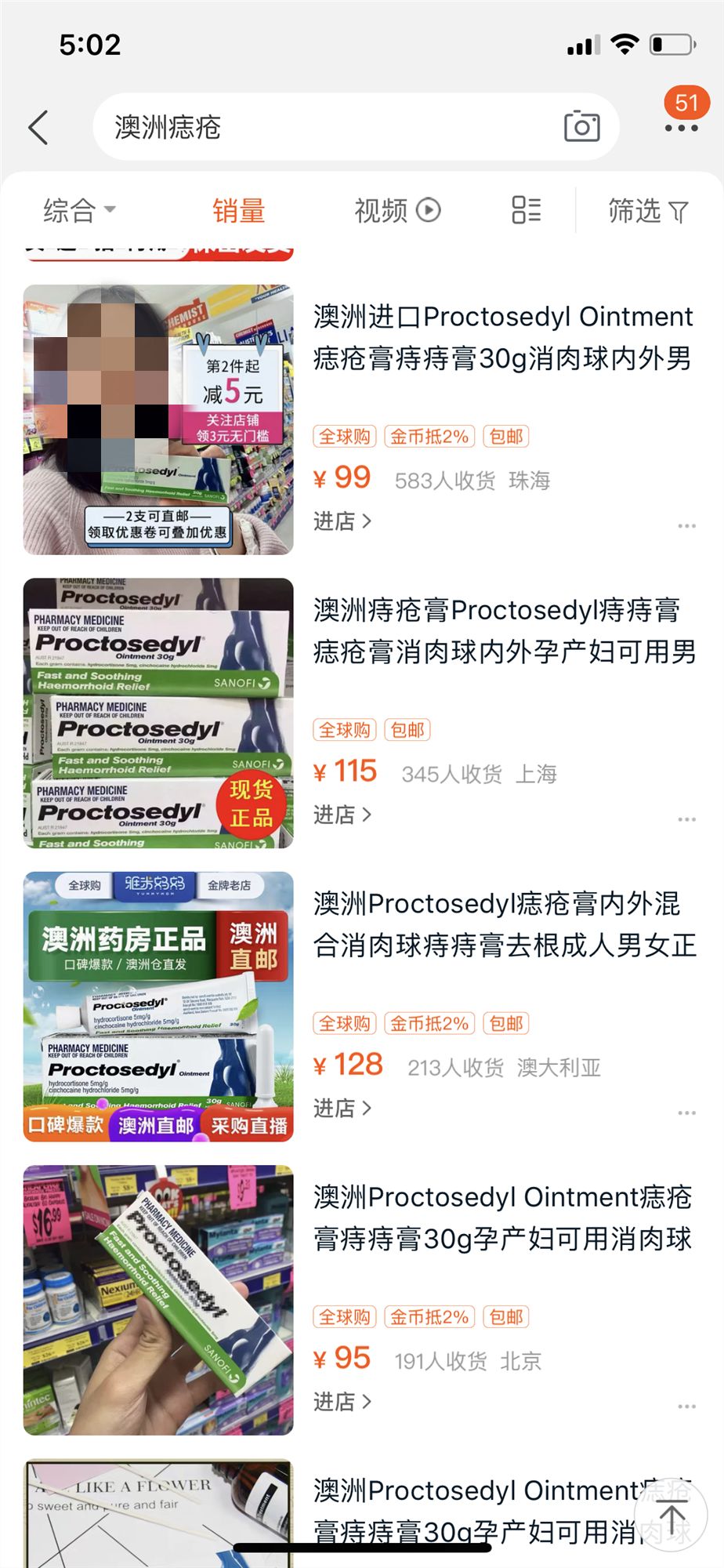Tap the 金币抵2% tag on the ¥99 item
Viewport: 724px width, 1568px height.
[428, 436]
